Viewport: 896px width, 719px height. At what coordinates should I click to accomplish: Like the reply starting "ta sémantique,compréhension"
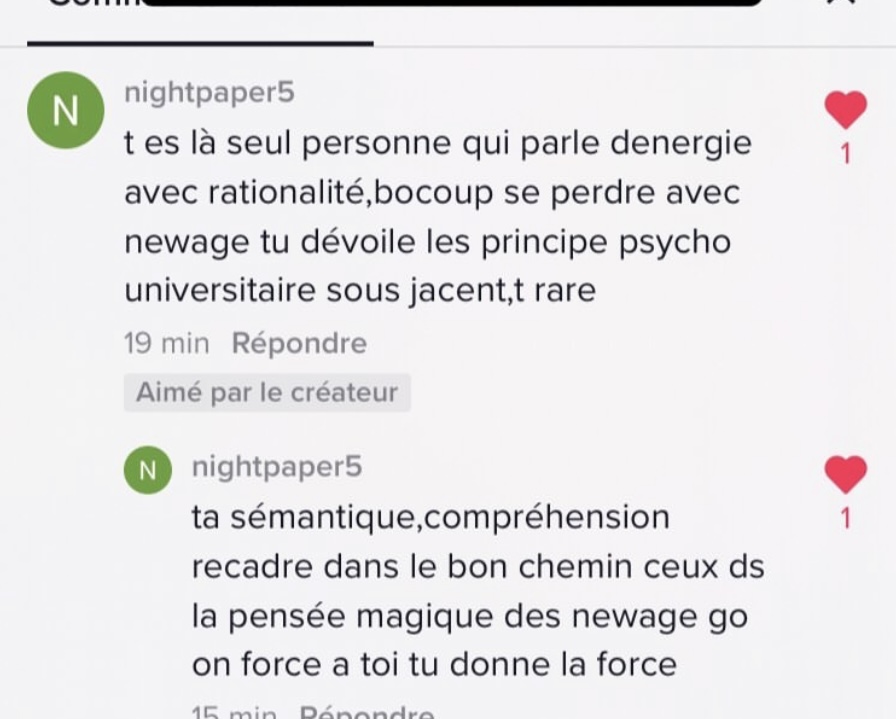click(x=845, y=474)
